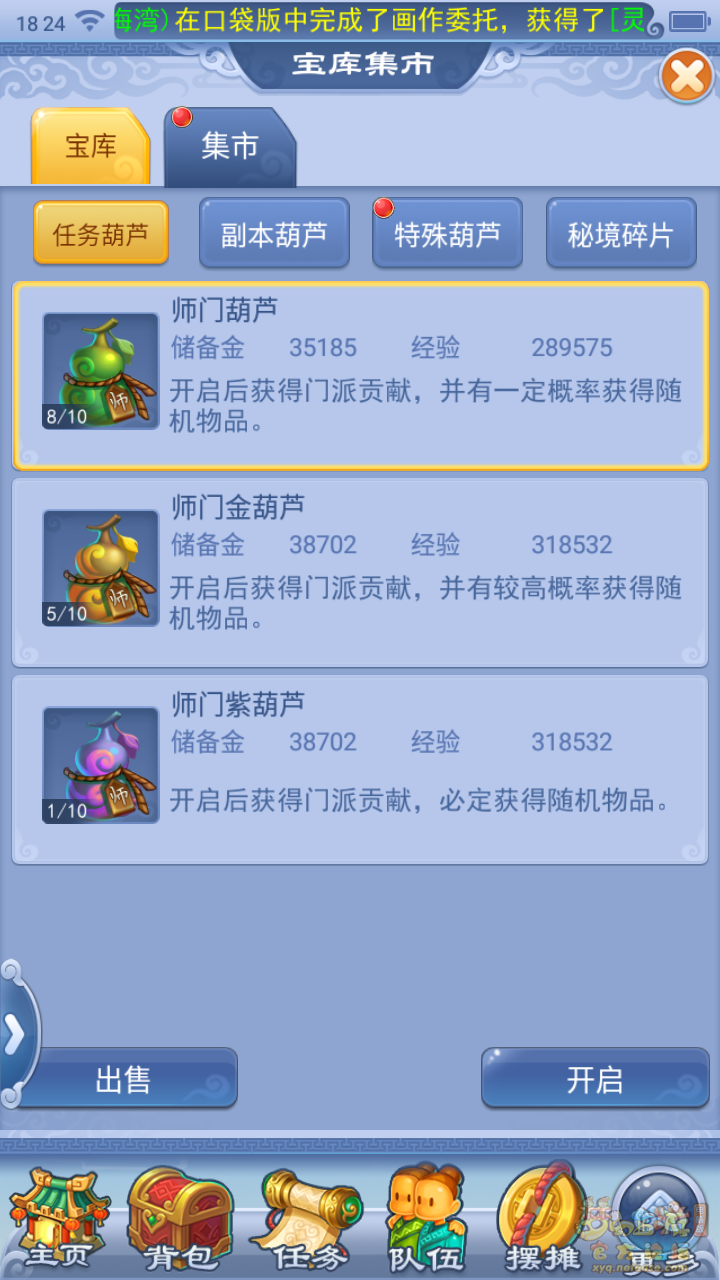Select the 宝库 tab
Image resolution: width=720 pixels, height=1280 pixels.
pos(91,147)
